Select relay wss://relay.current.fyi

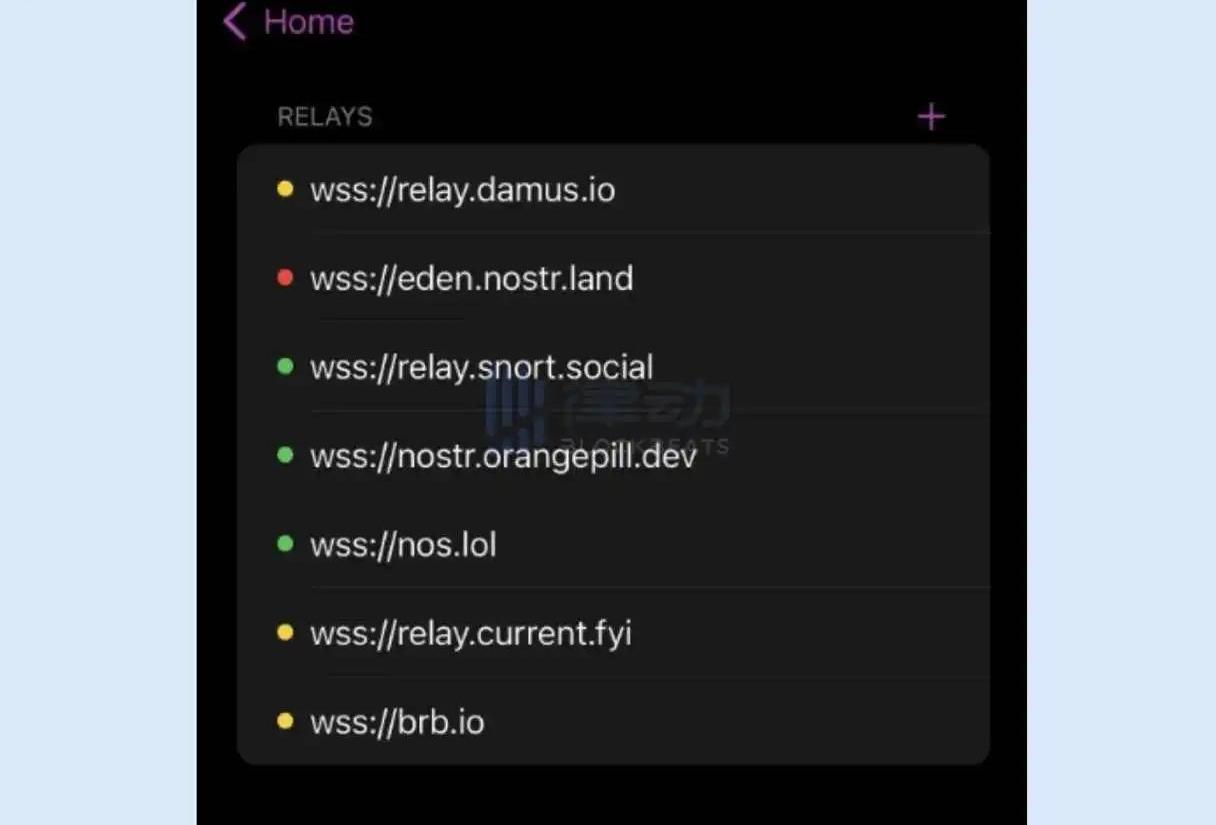click(470, 633)
